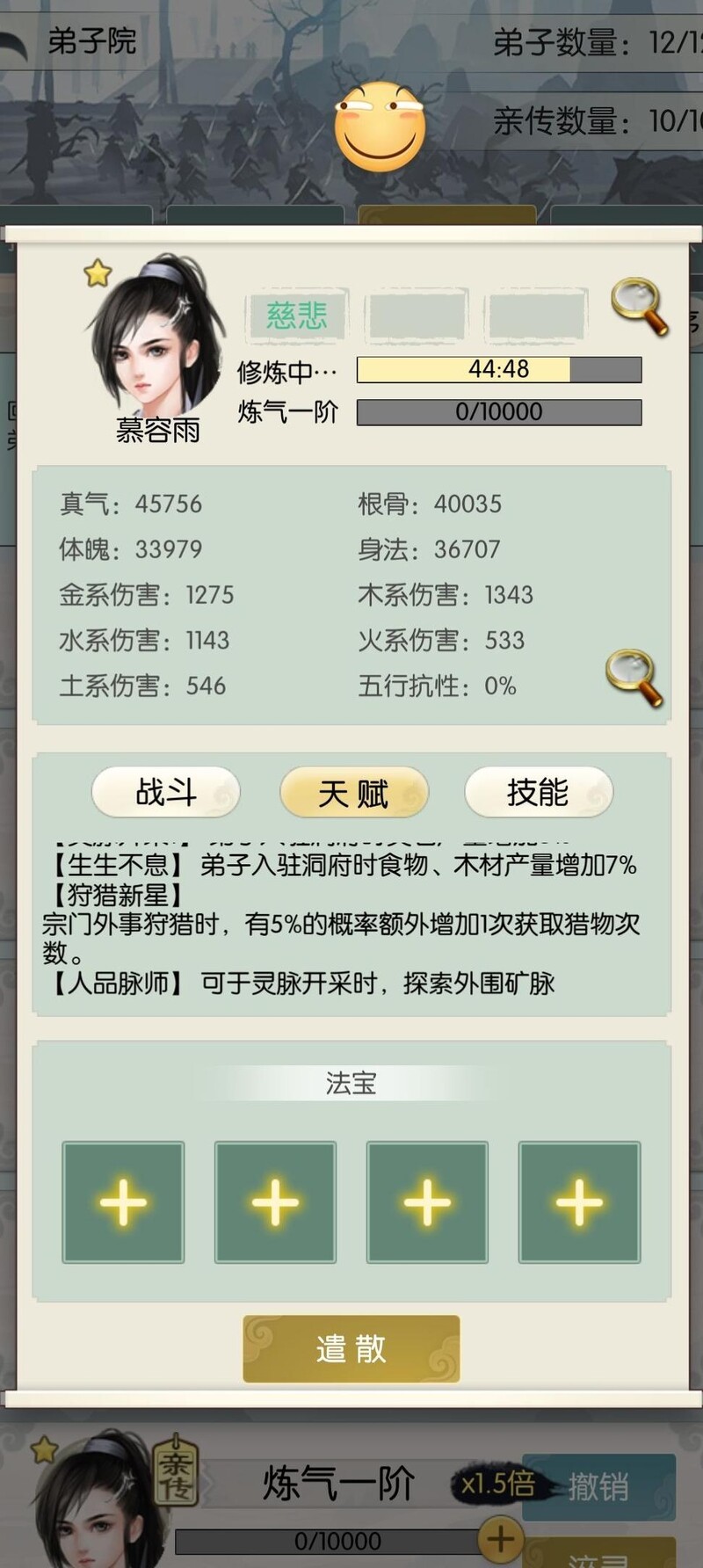Add a treasure in the third 法宝 slot

tap(427, 1202)
